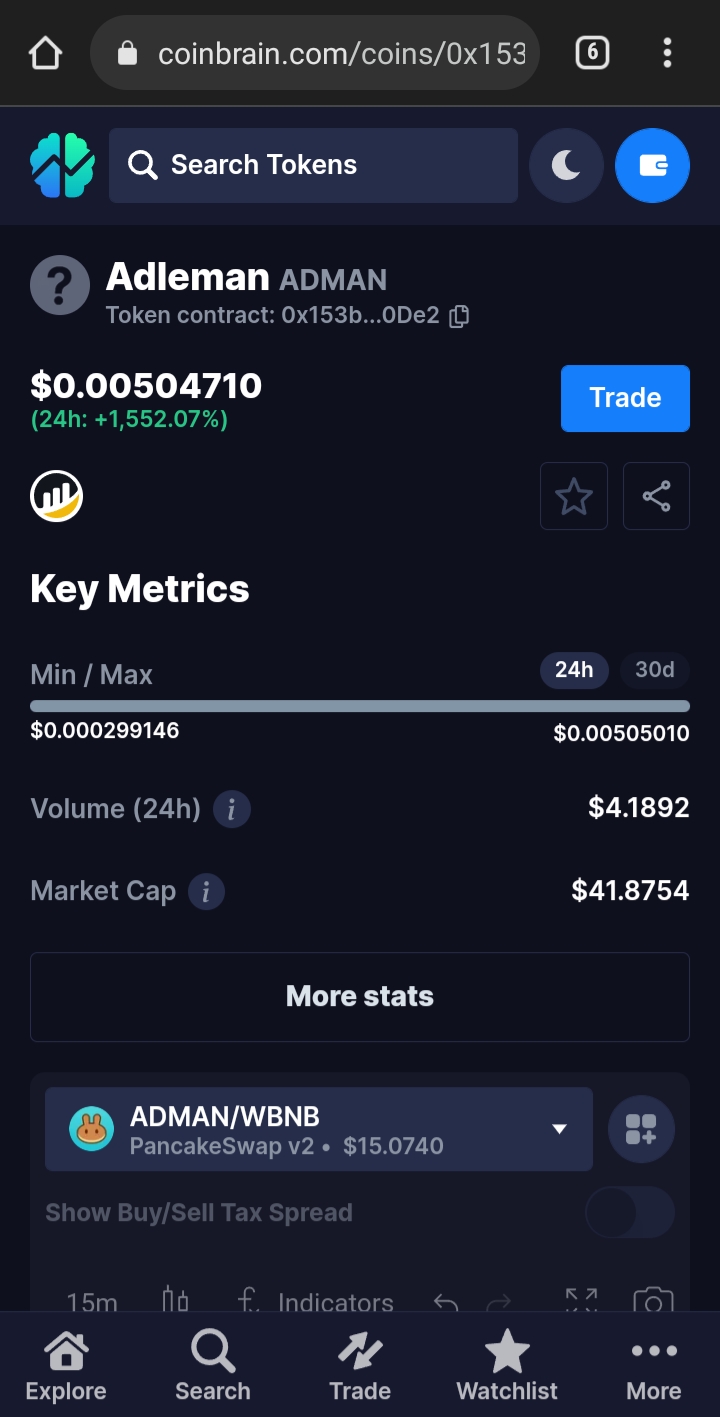Show info about Volume (24h)

click(x=232, y=809)
